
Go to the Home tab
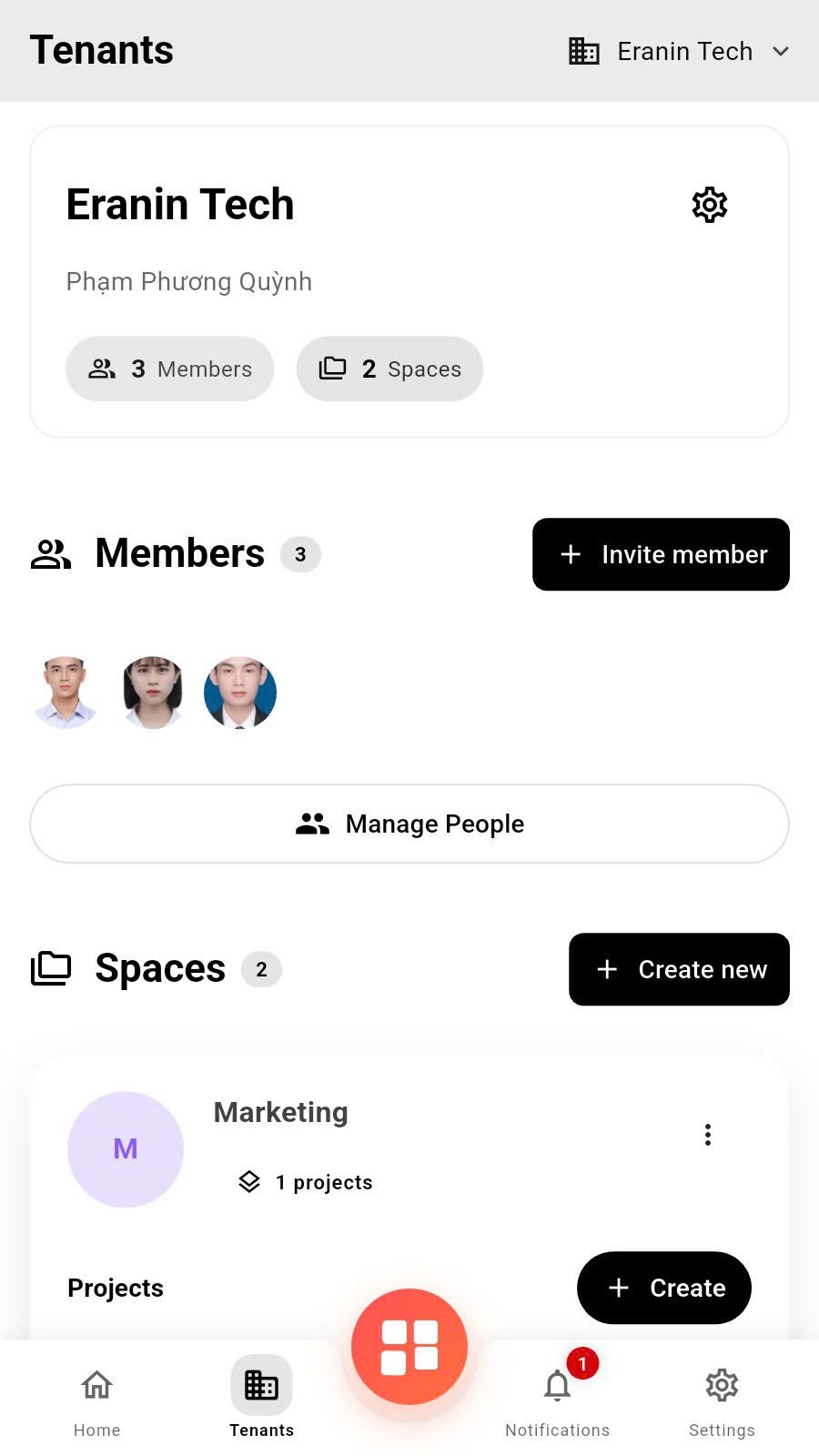click(x=97, y=1399)
